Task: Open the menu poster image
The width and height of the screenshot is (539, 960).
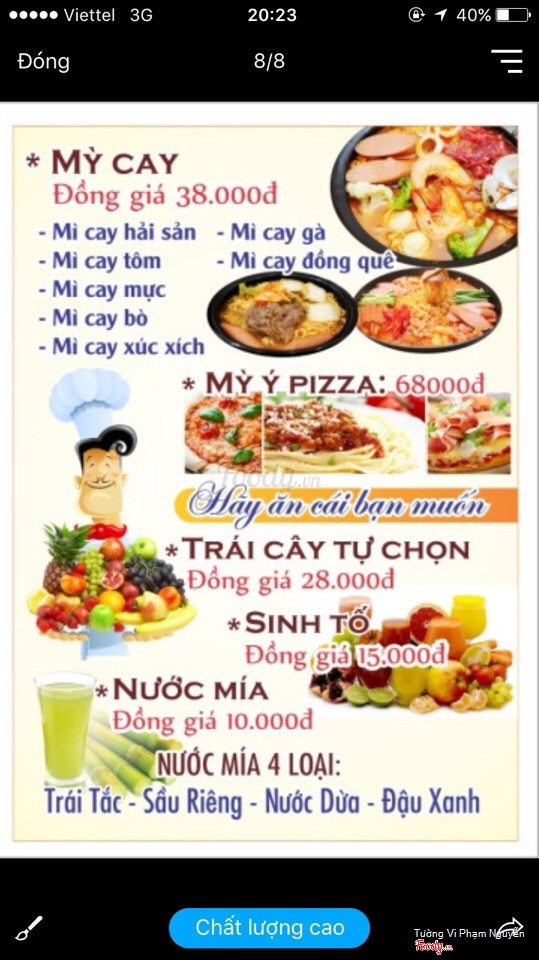Action: (x=266, y=484)
